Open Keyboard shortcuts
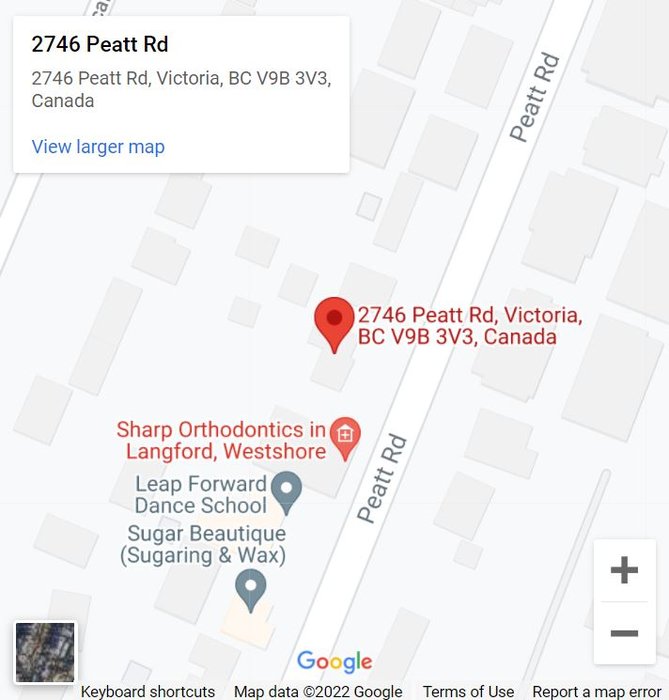 coord(147,691)
